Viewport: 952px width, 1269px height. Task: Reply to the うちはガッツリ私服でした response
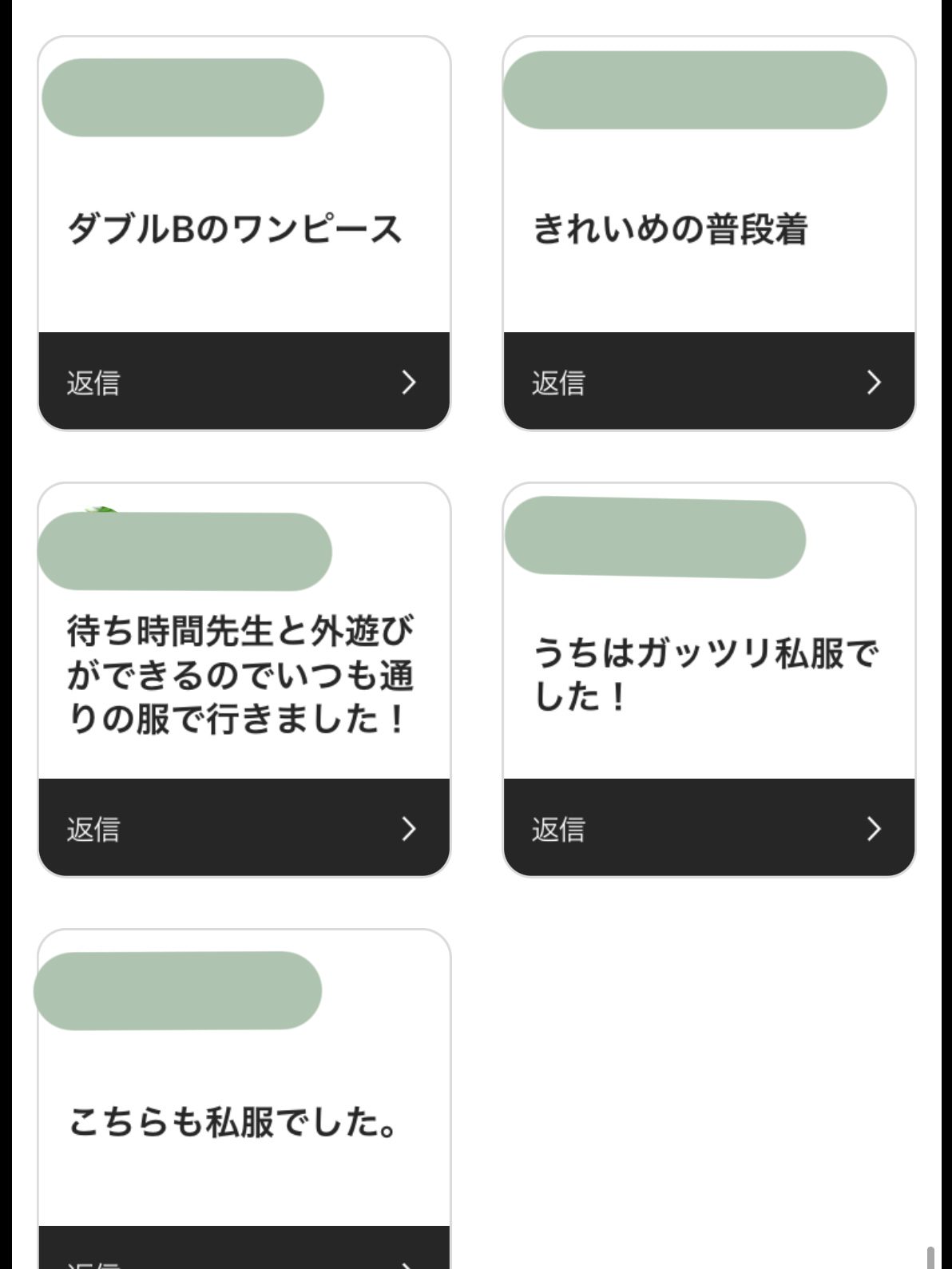tap(708, 828)
